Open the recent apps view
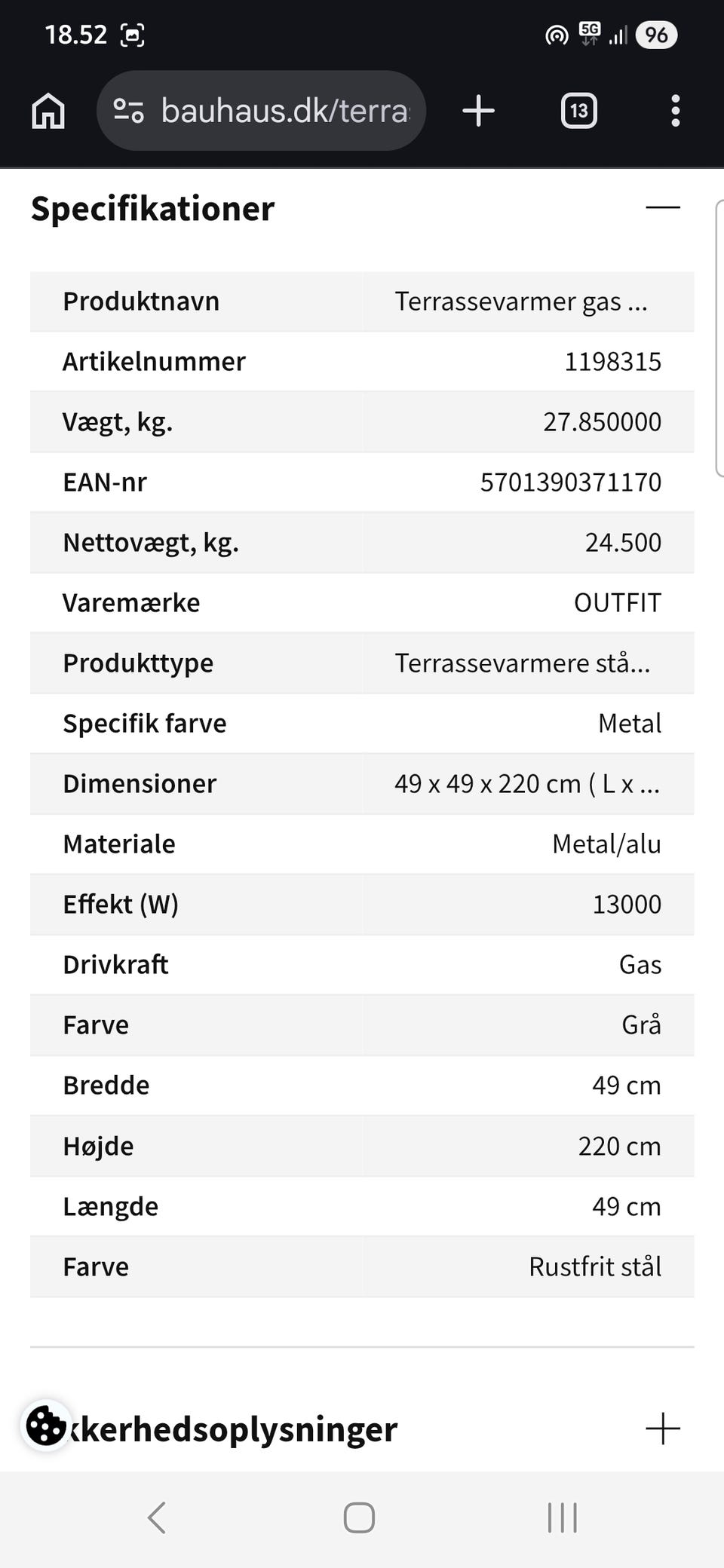This screenshot has width=724, height=1568. tap(563, 1517)
